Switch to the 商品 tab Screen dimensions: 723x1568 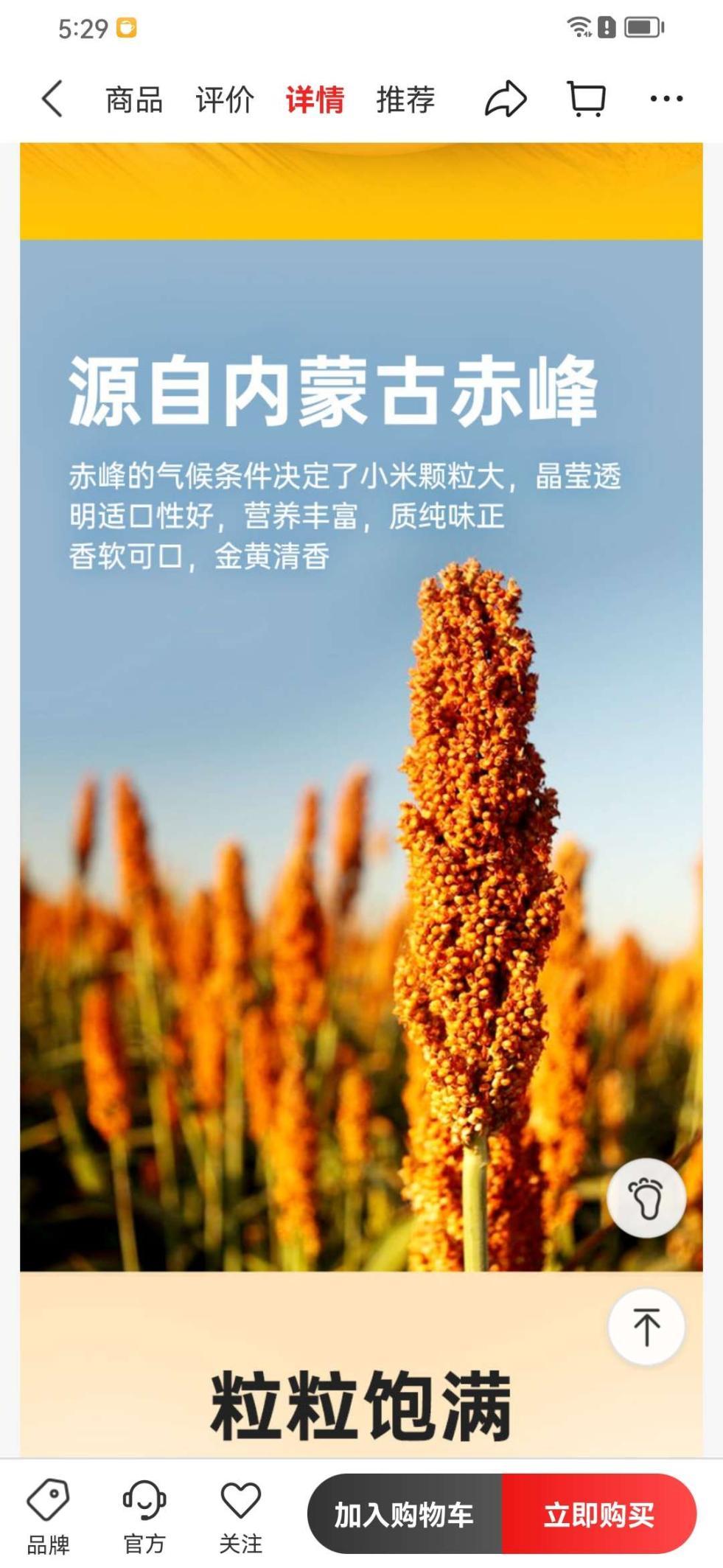click(134, 100)
